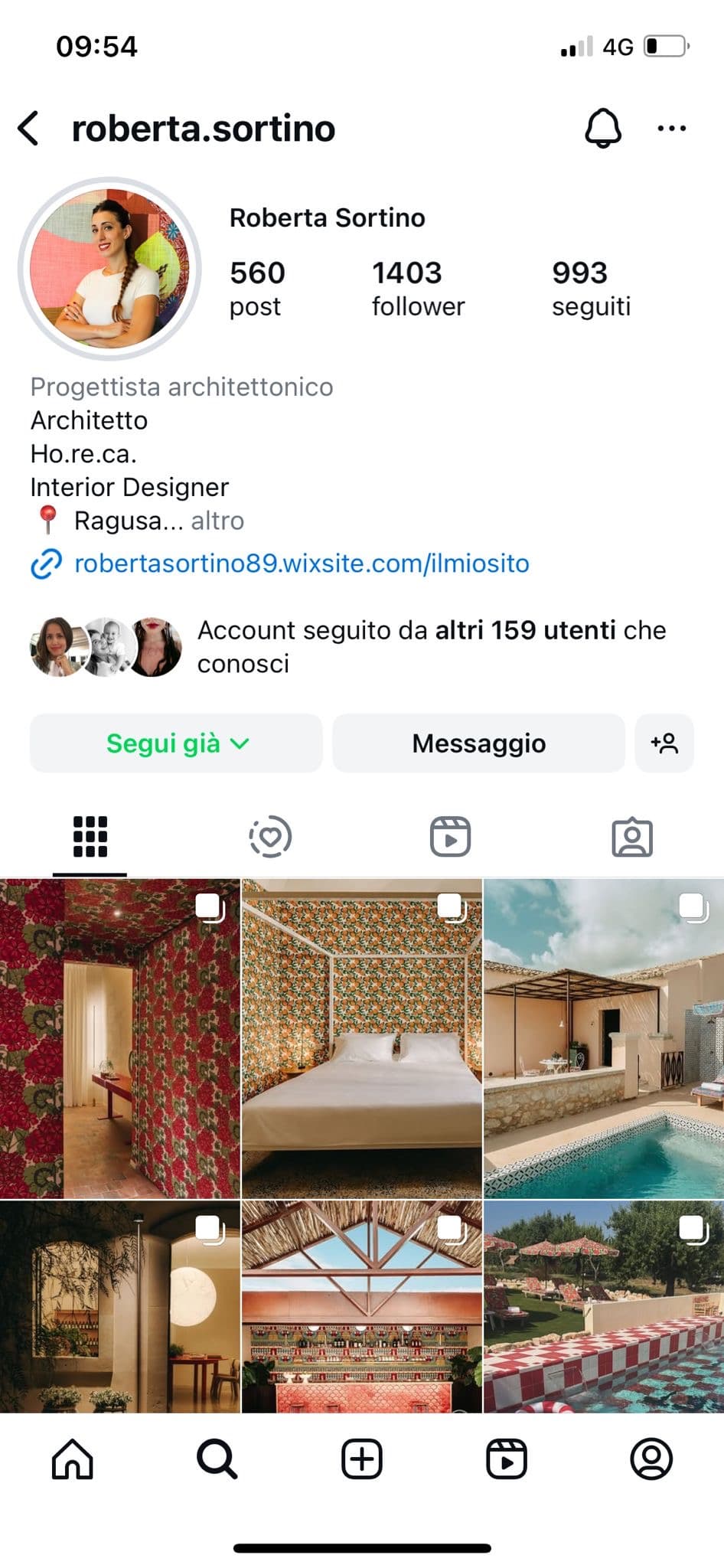Open the 1403 follower list
The height and width of the screenshot is (1568, 724).
pyautogui.click(x=418, y=289)
